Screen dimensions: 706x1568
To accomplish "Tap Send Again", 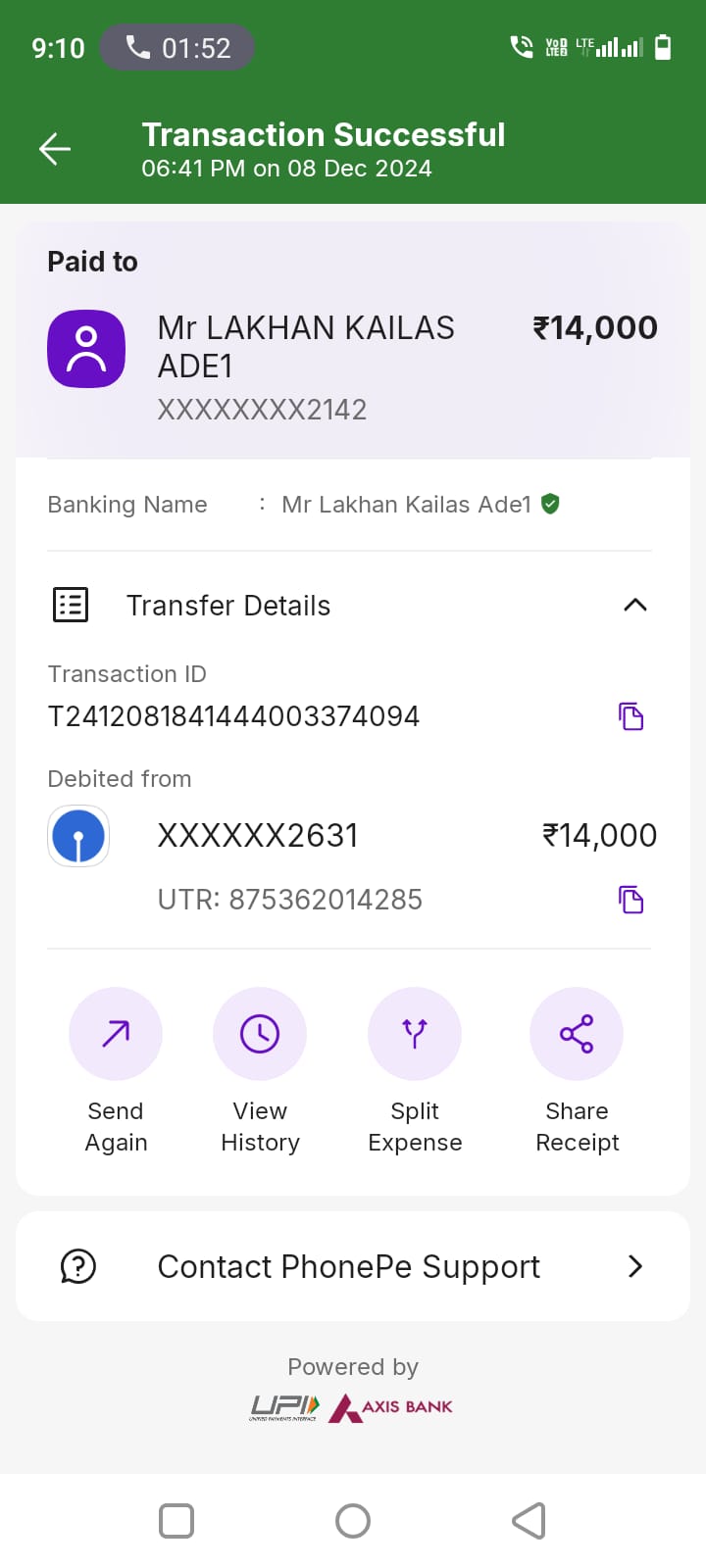I will click(116, 1035).
